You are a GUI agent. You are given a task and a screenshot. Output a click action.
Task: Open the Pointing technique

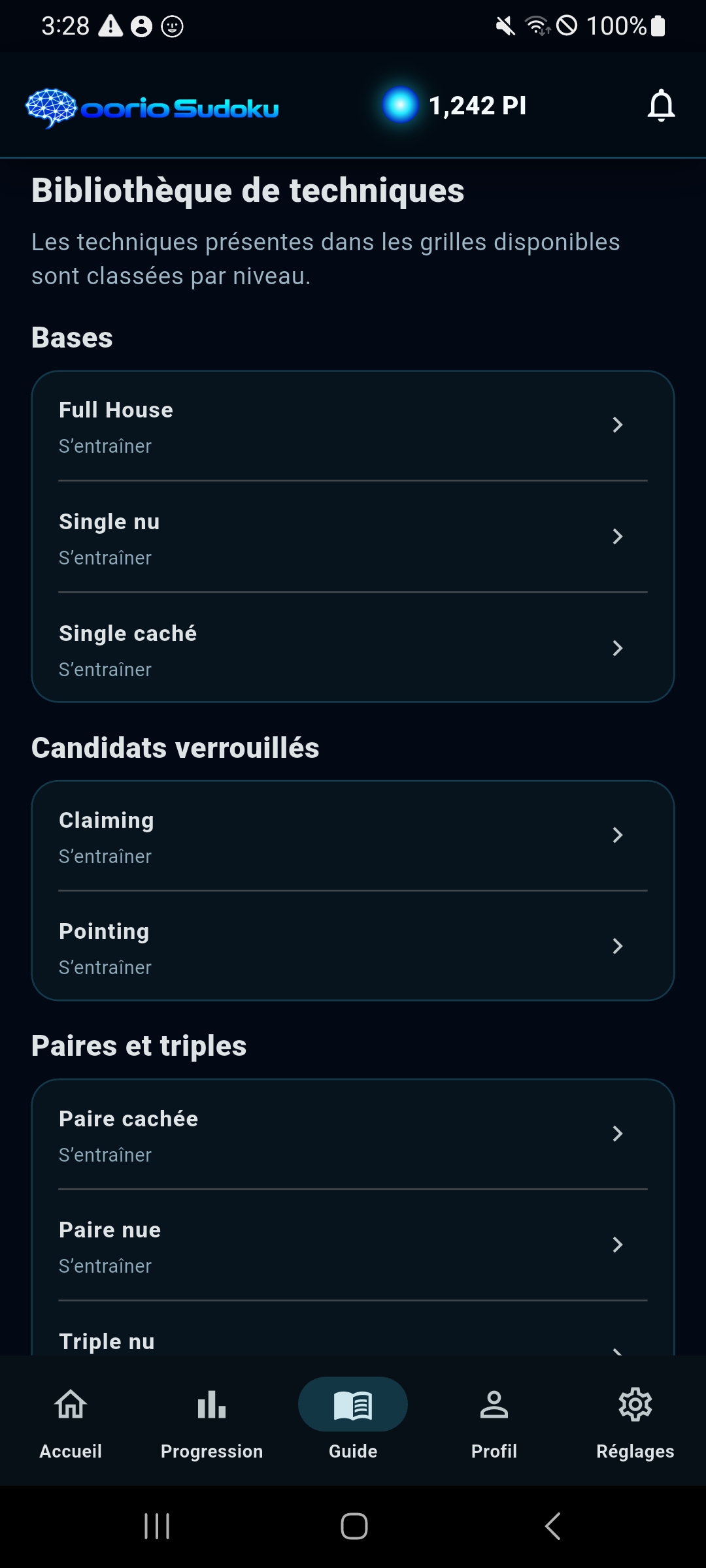click(353, 947)
